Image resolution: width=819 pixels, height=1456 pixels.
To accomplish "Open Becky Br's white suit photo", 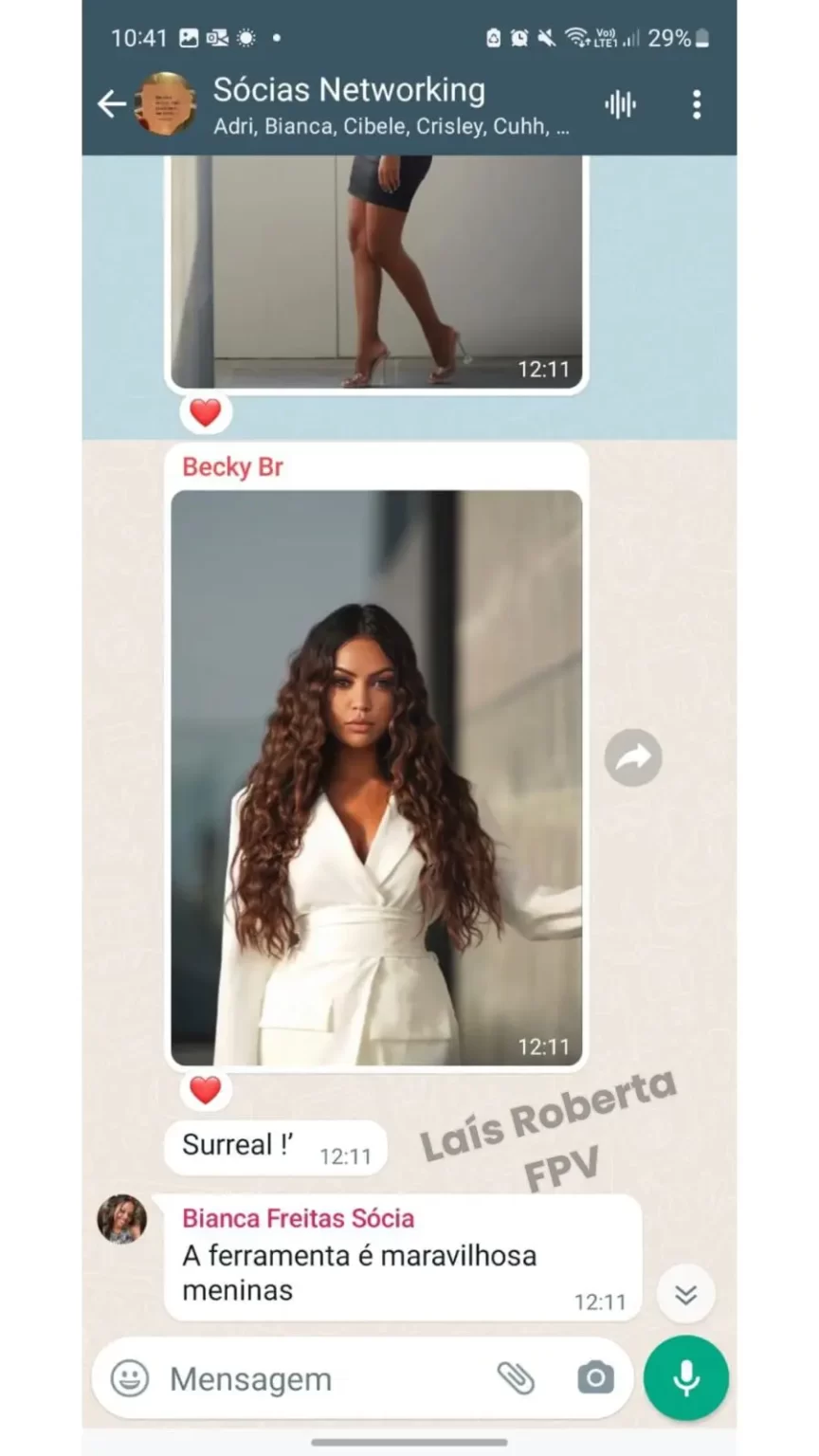I will click(376, 777).
